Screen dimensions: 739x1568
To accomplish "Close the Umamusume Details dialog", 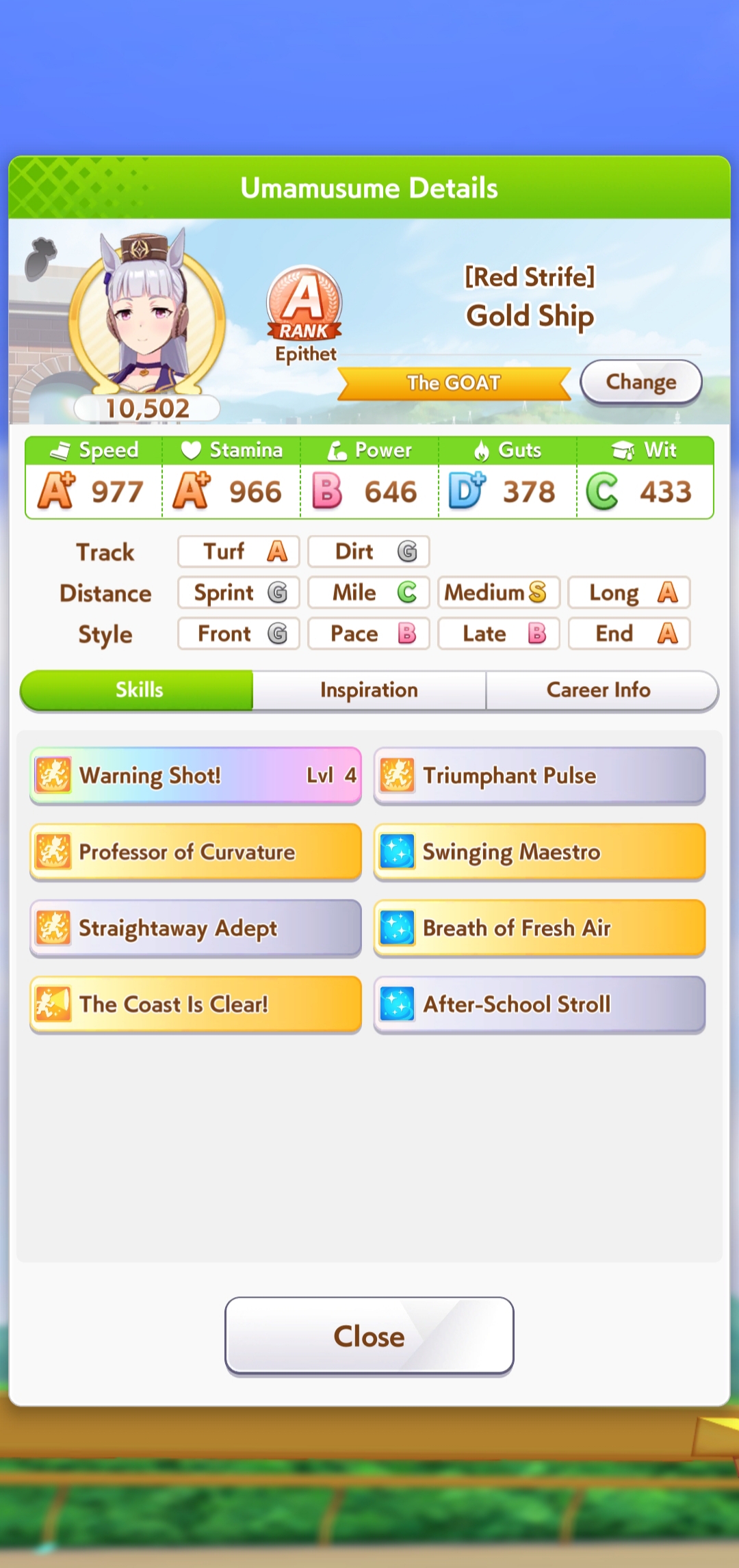I will click(369, 1335).
